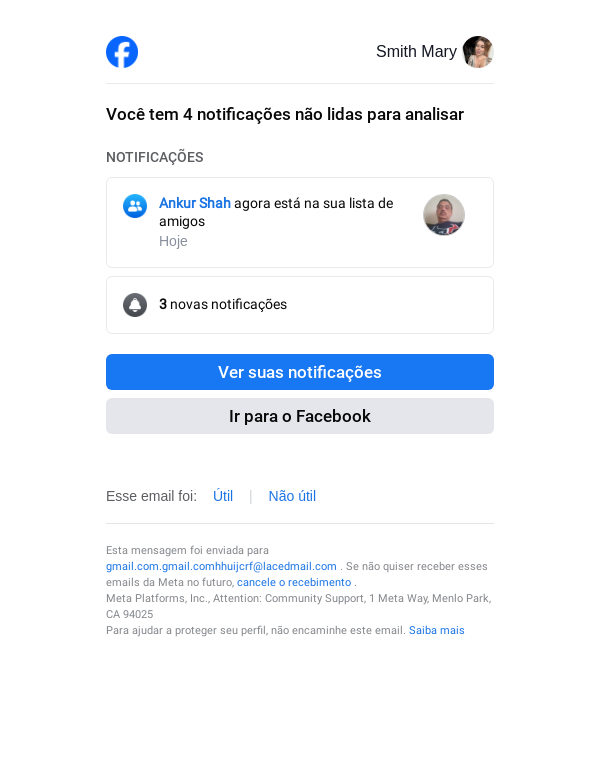
Task: Tap the cancele o recebimento link
Action: point(294,582)
